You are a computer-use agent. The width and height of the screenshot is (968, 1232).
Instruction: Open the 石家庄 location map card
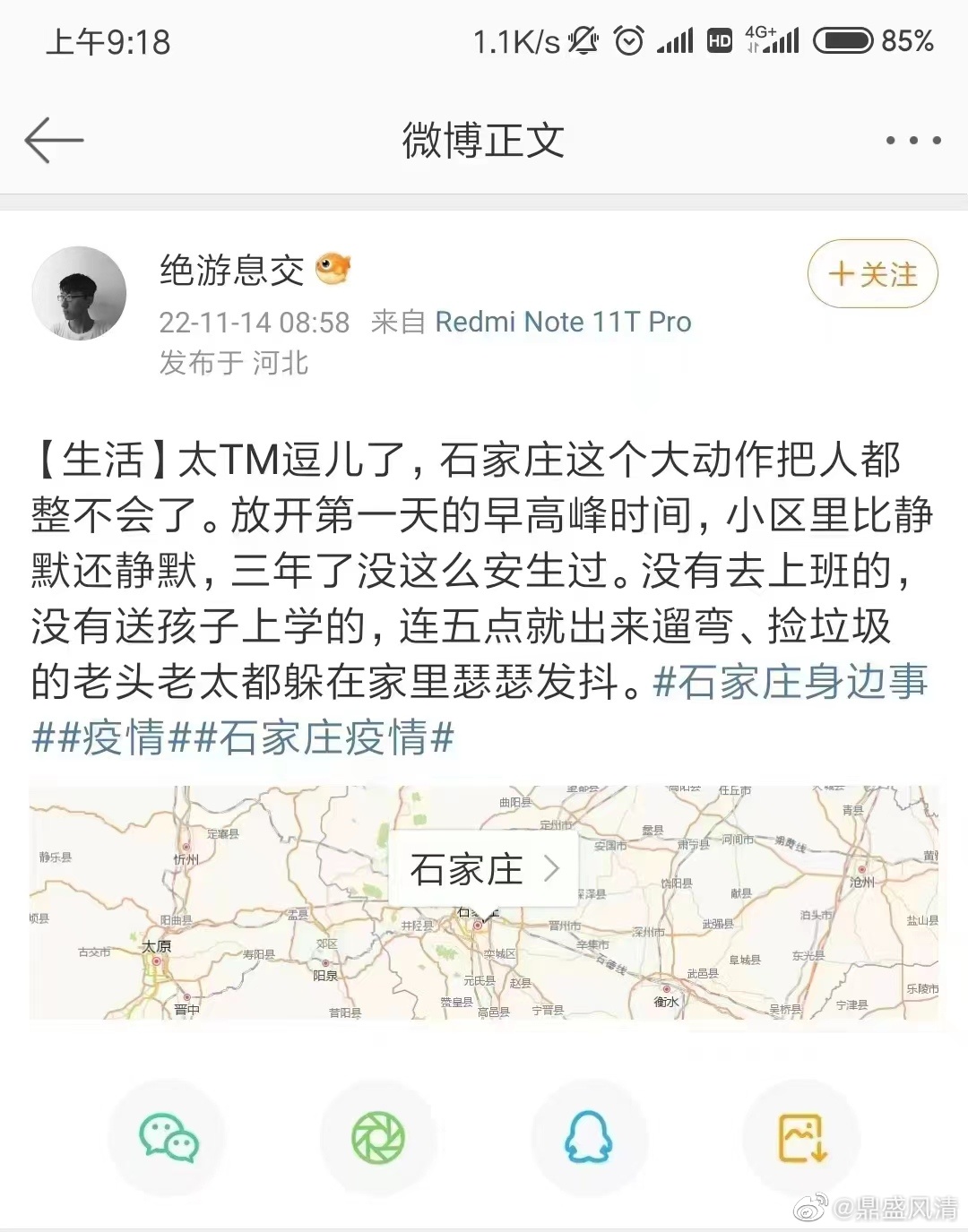[484, 869]
